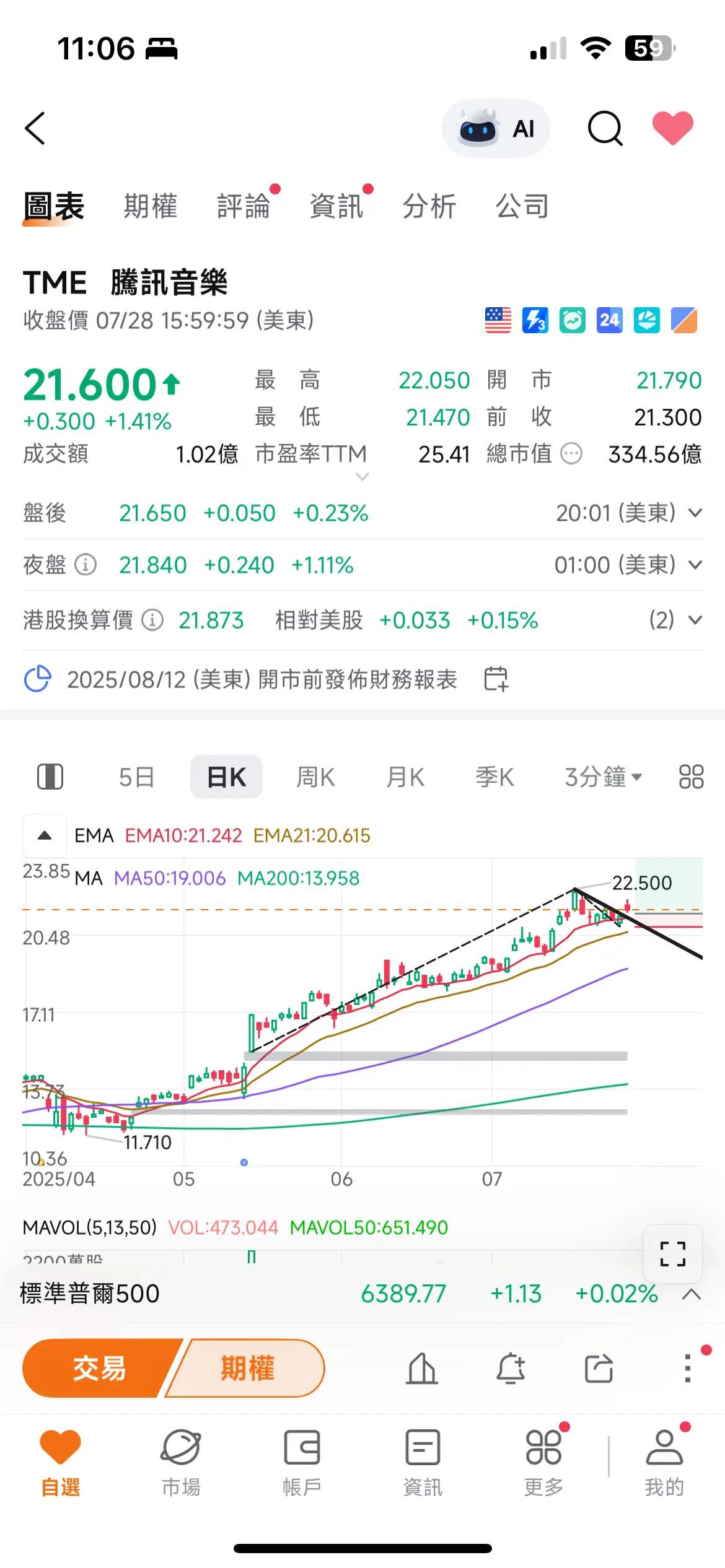Toggle the heart favorite icon

672,128
